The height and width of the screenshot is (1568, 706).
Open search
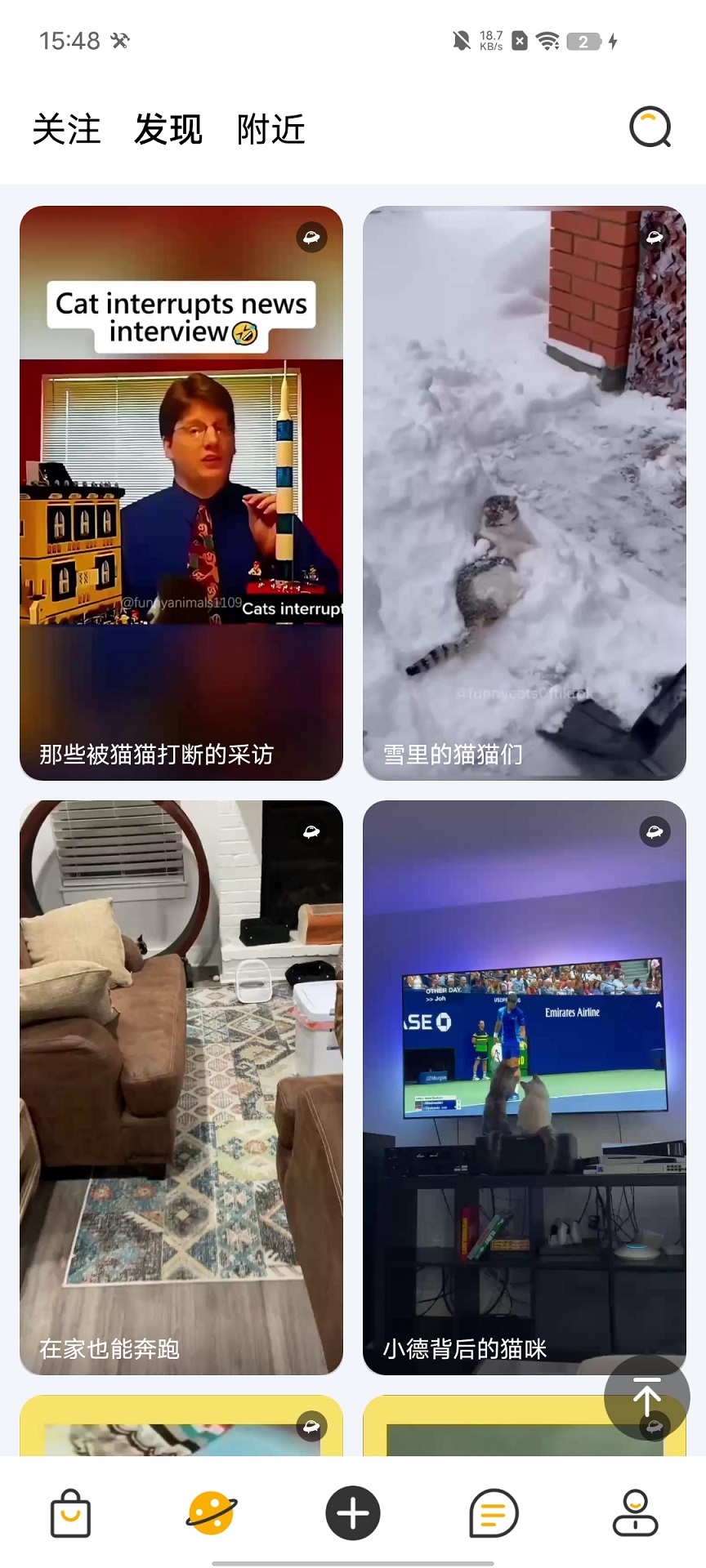click(650, 127)
